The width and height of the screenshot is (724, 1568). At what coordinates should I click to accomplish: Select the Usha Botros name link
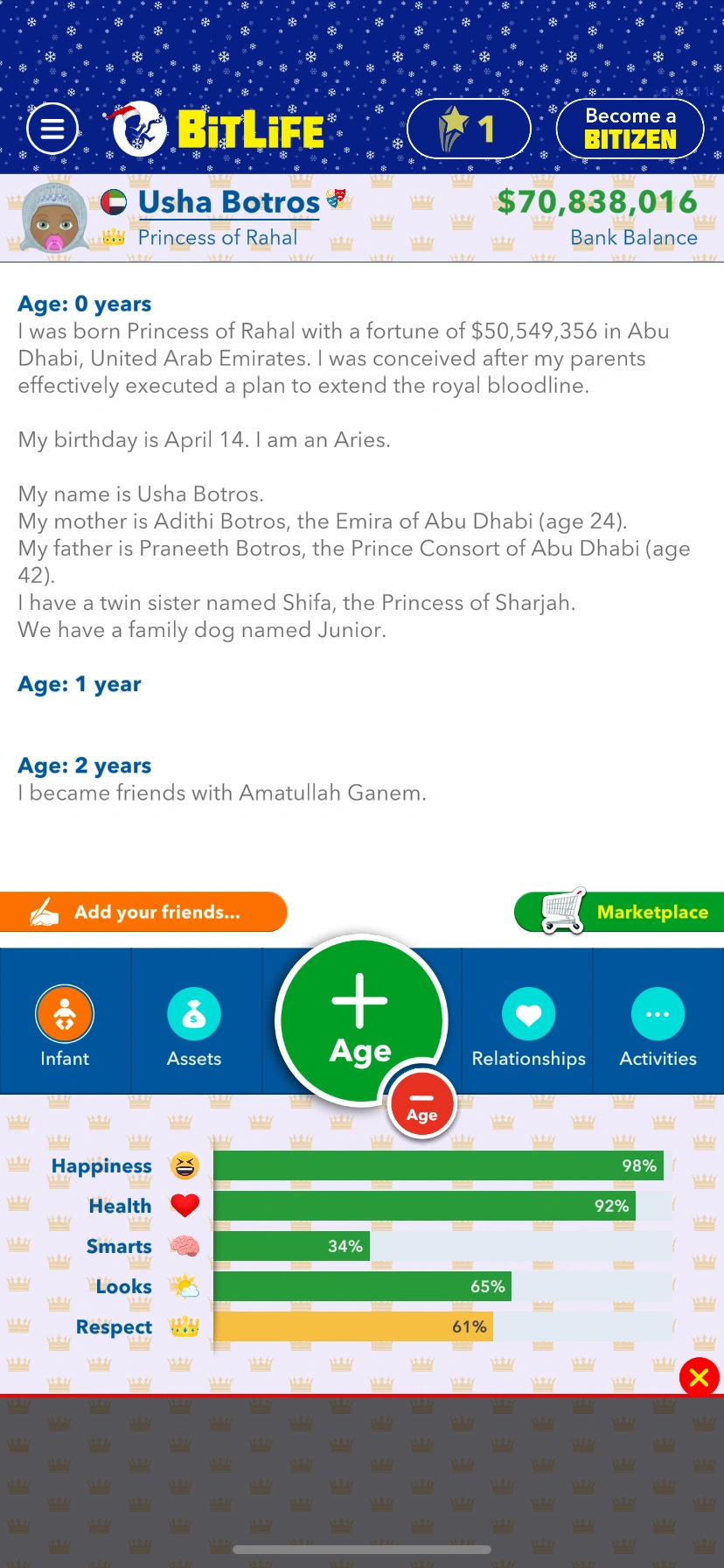229,201
